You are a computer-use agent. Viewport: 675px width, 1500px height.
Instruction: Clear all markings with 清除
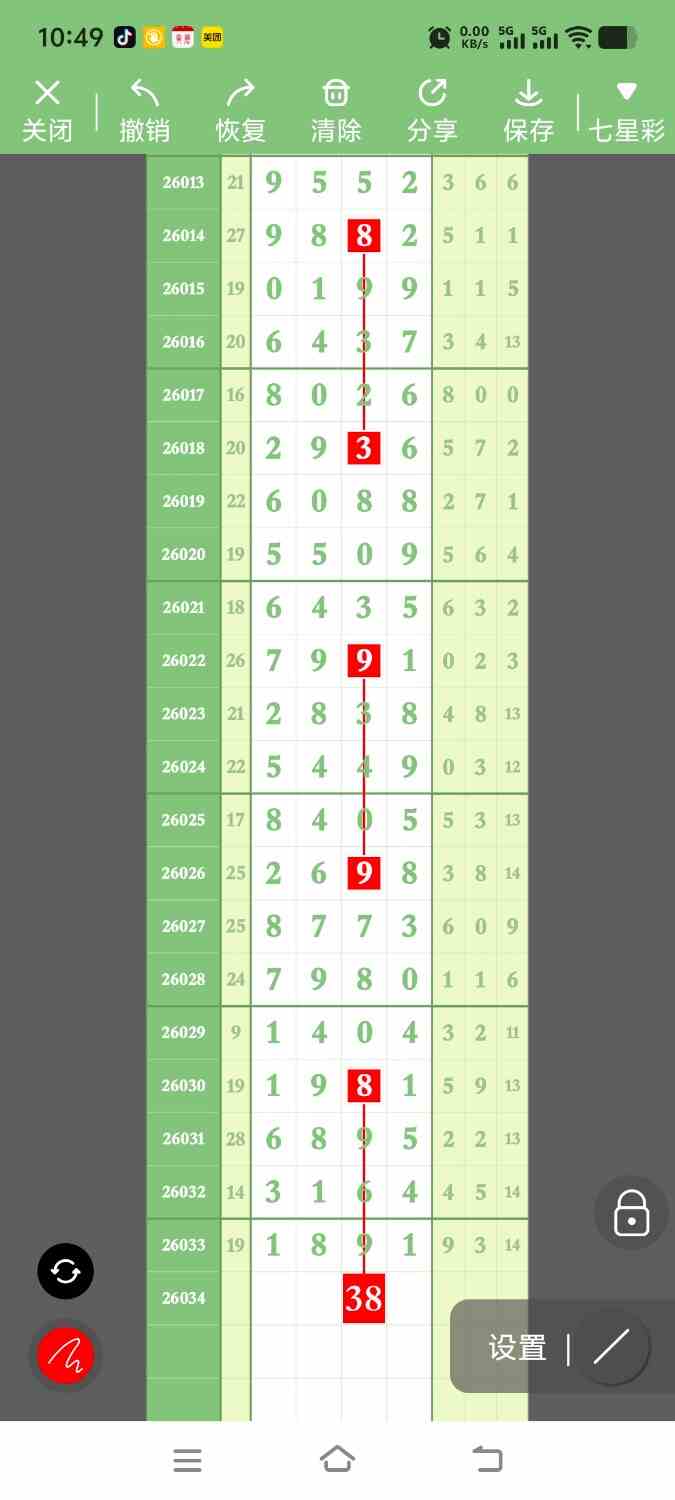[x=336, y=111]
